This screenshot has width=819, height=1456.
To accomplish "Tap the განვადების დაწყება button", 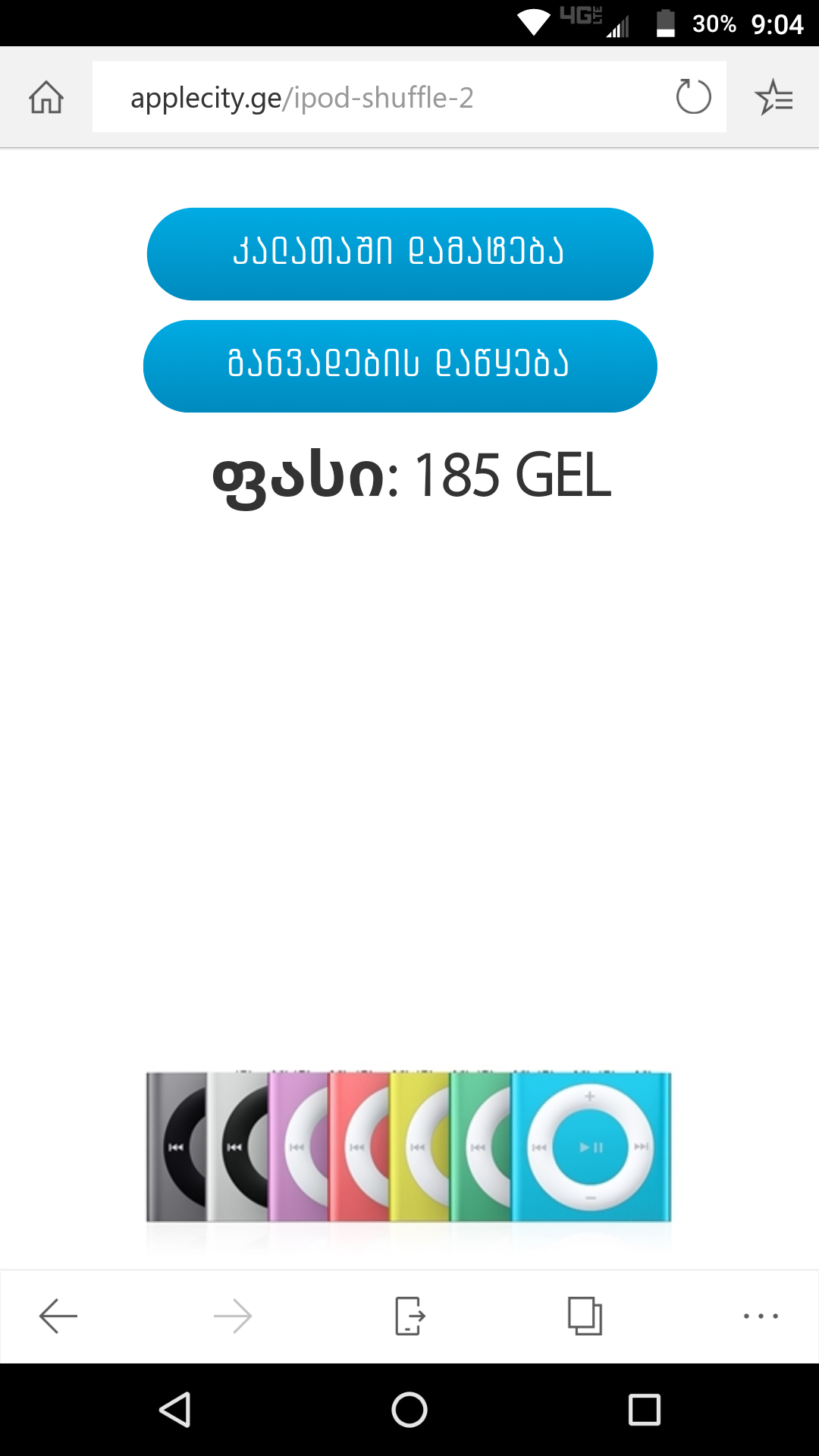I will pyautogui.click(x=400, y=366).
